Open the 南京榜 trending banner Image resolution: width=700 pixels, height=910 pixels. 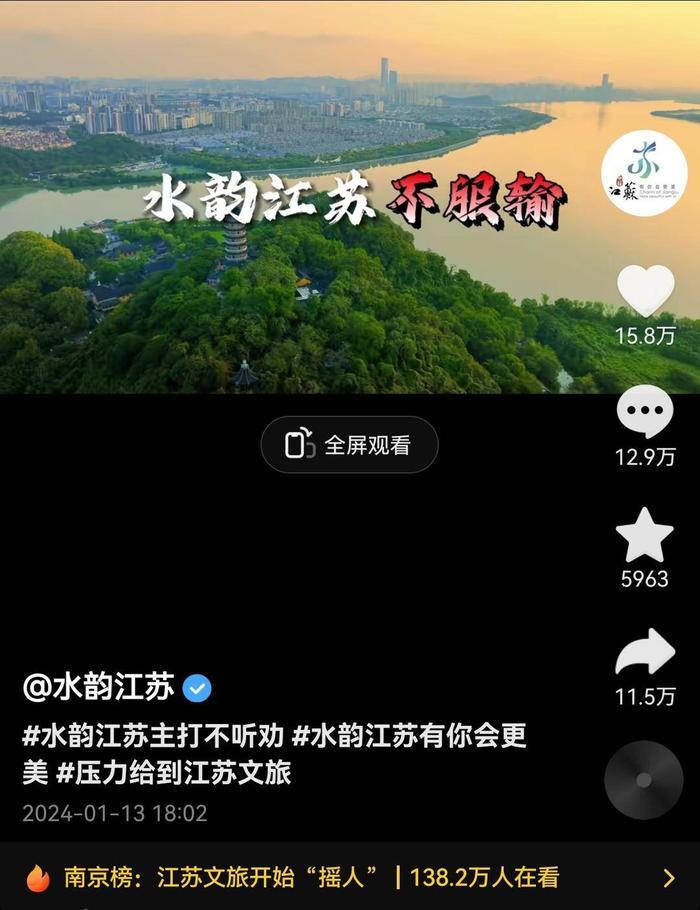(350, 878)
